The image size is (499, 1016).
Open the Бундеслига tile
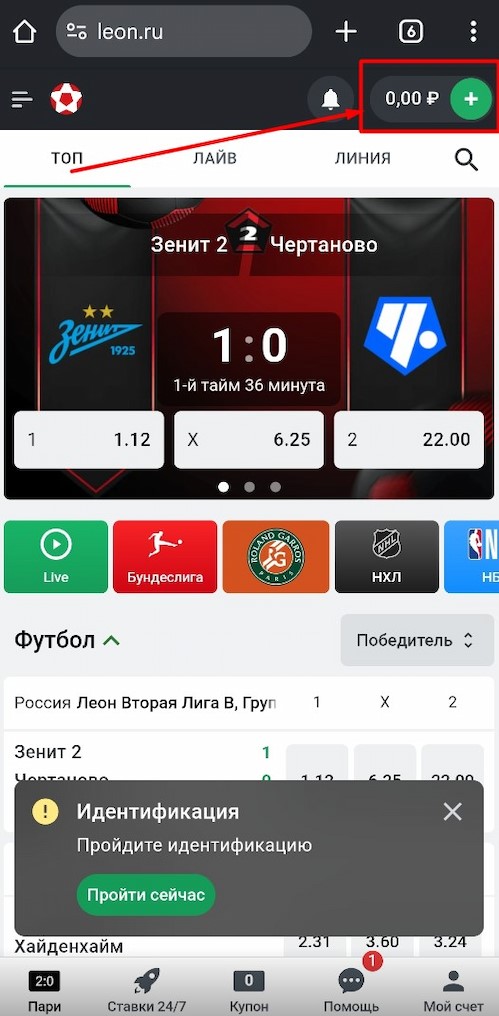click(165, 557)
